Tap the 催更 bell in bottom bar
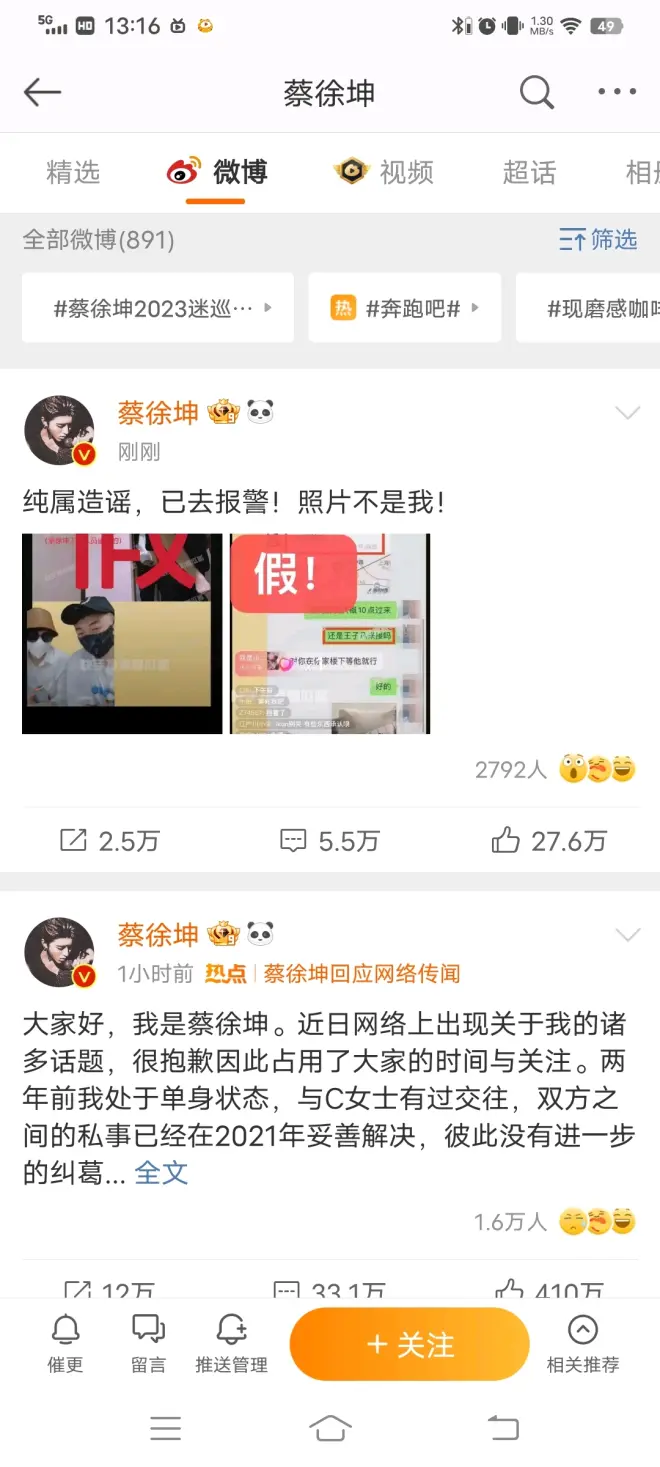 [x=65, y=1343]
